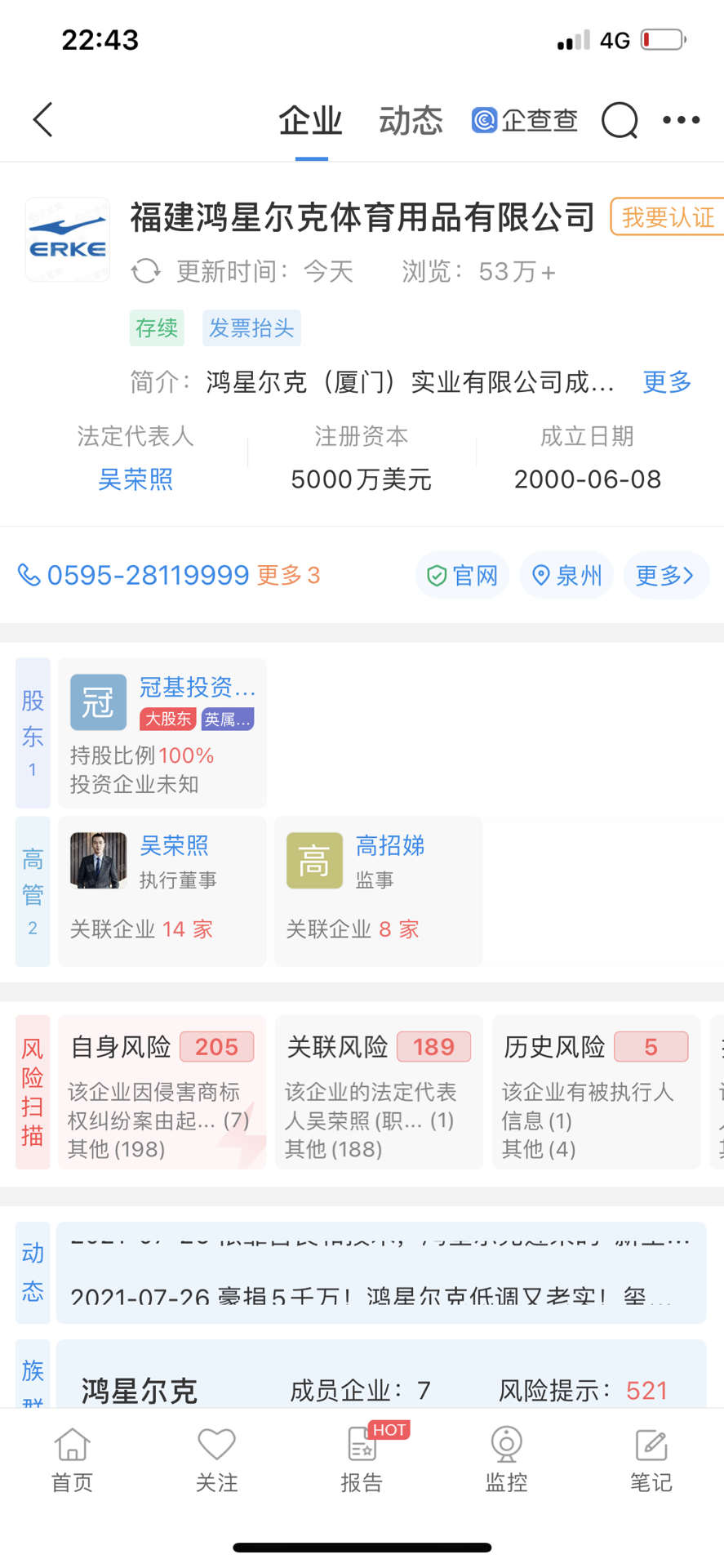
Task: Open executive card 高招娣 监事
Action: 378,891
